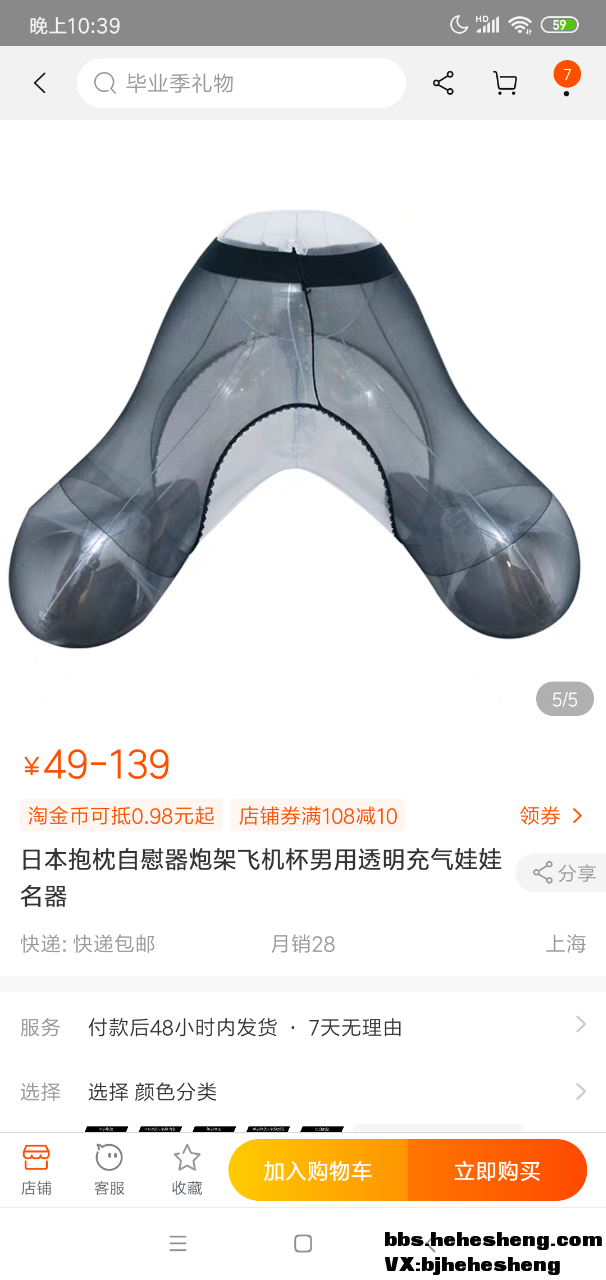Tap 立即购买 to buy now
606x1280 pixels.
(497, 1171)
